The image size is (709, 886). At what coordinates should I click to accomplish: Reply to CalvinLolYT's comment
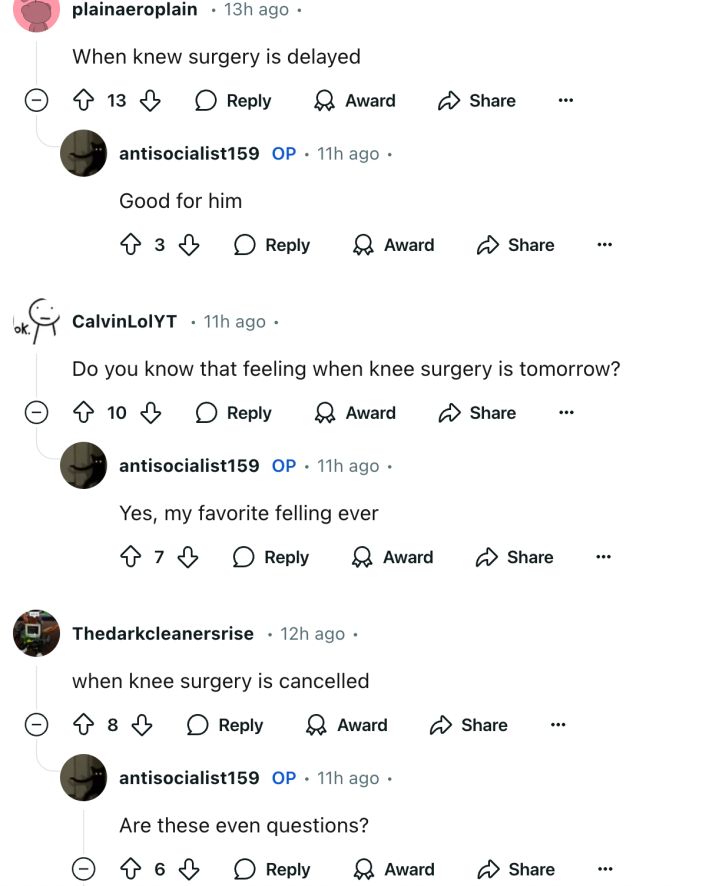point(233,413)
